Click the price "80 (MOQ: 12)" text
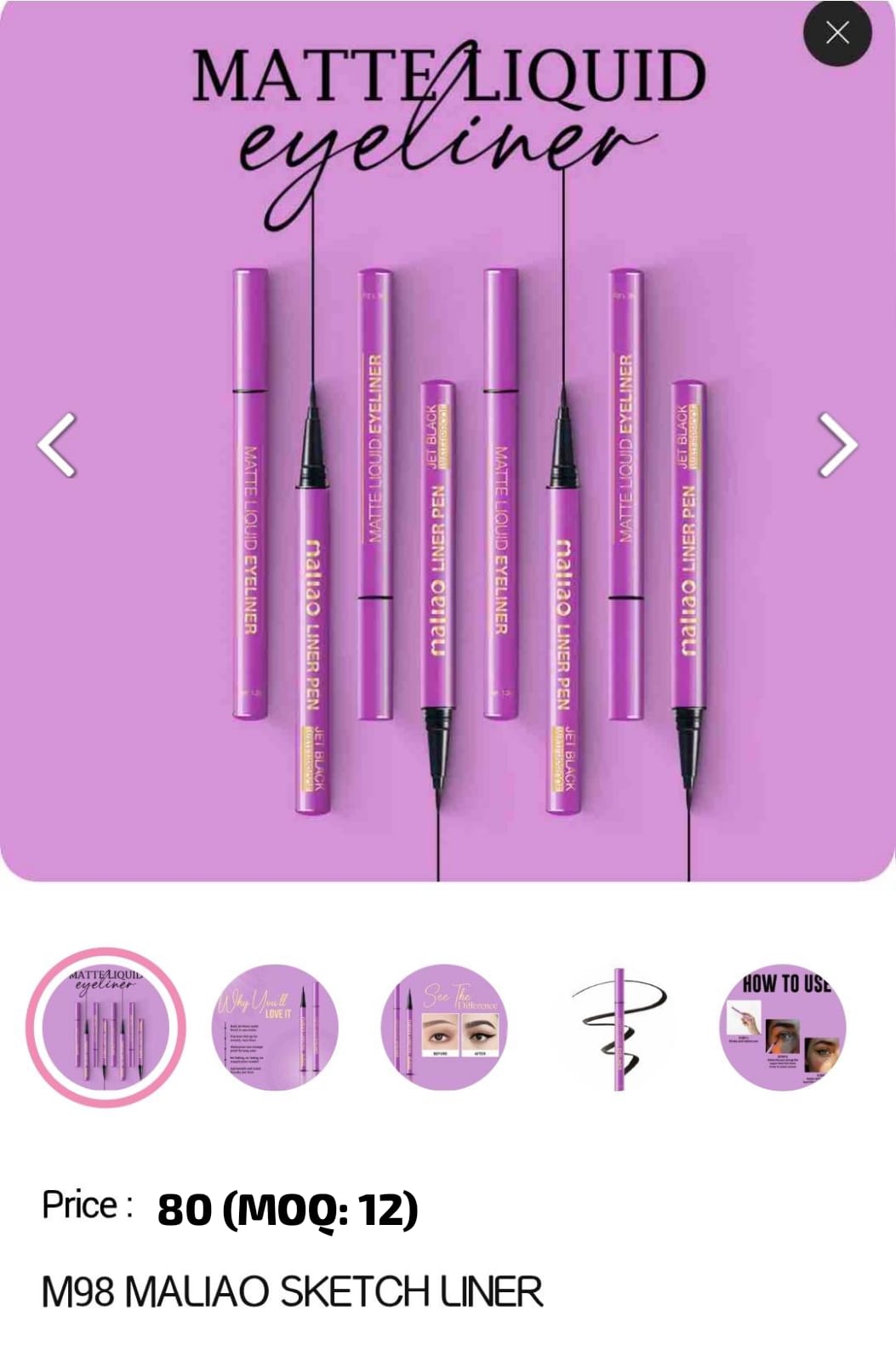 284,1209
